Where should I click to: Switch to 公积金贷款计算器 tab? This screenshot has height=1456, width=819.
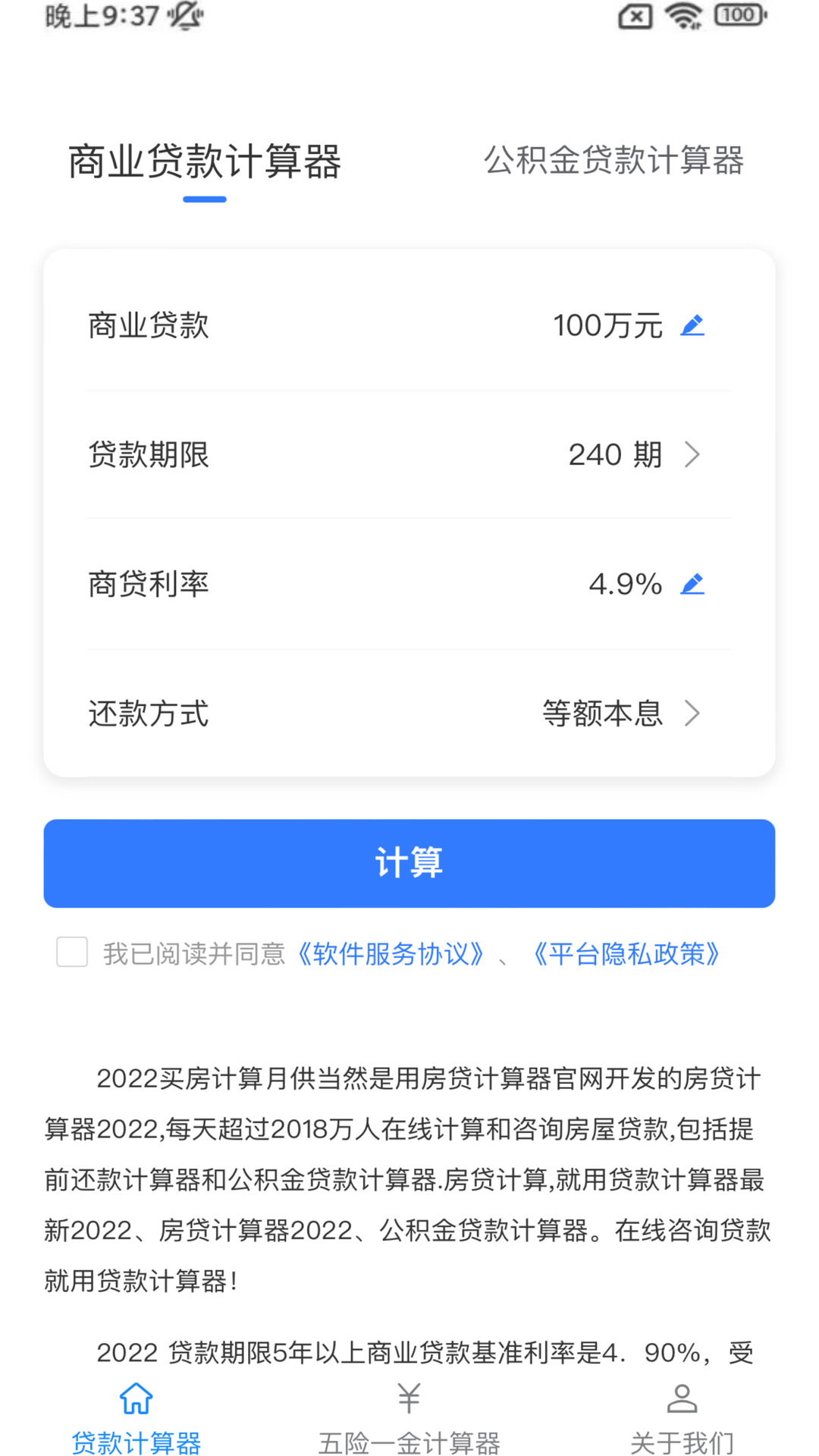pyautogui.click(x=613, y=161)
